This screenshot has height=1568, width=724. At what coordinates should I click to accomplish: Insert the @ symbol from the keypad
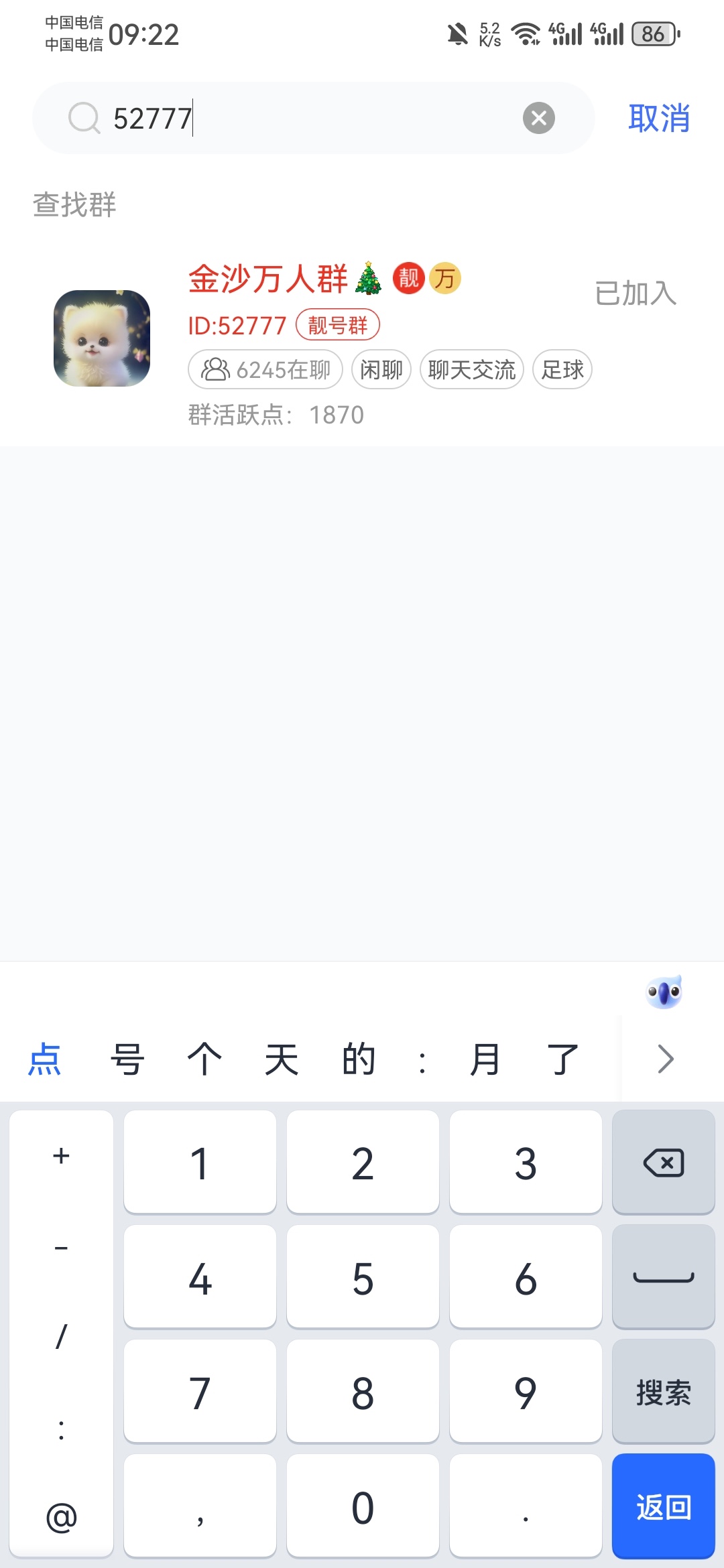click(61, 1517)
